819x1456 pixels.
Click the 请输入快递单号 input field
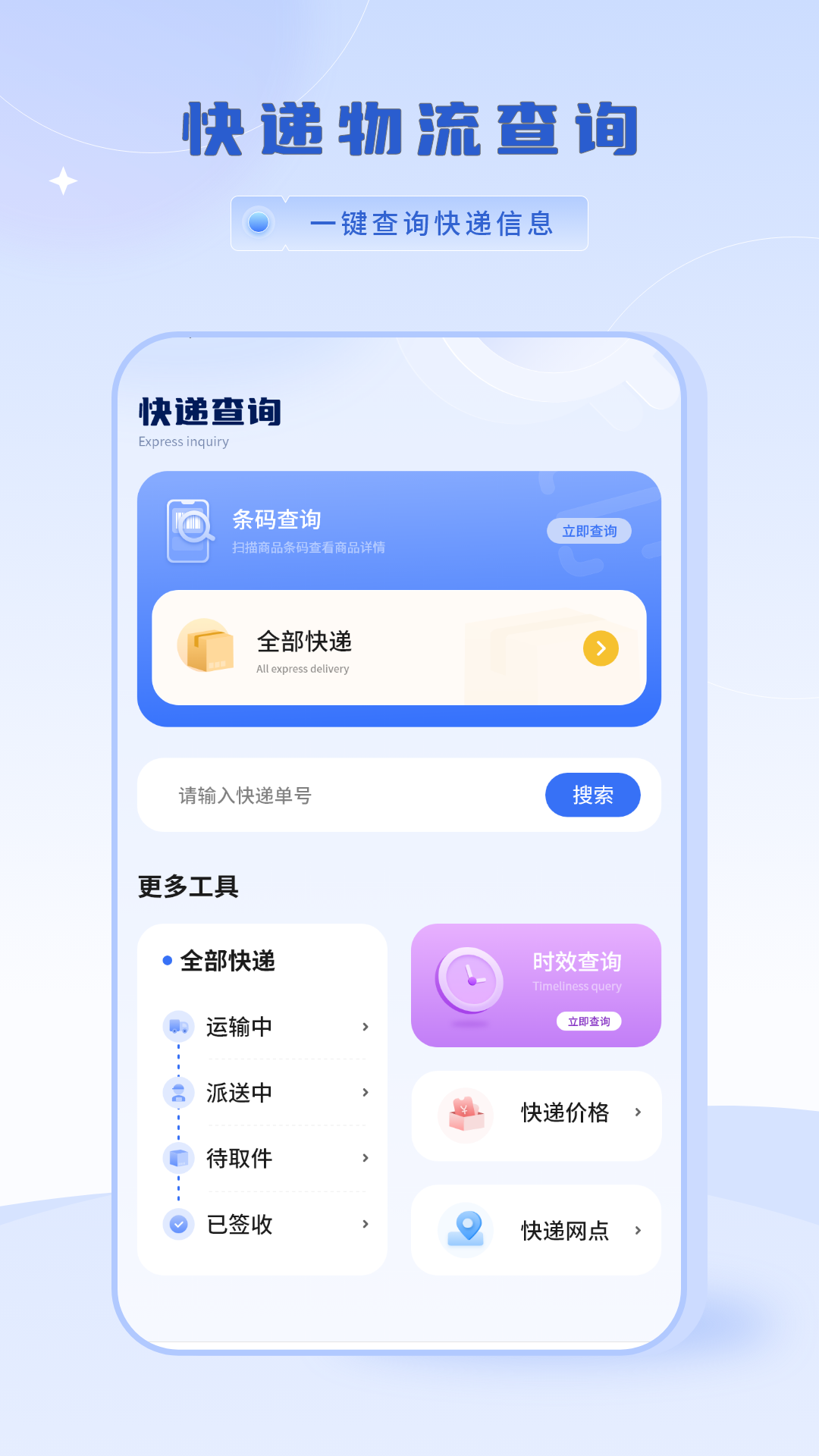coord(303,795)
